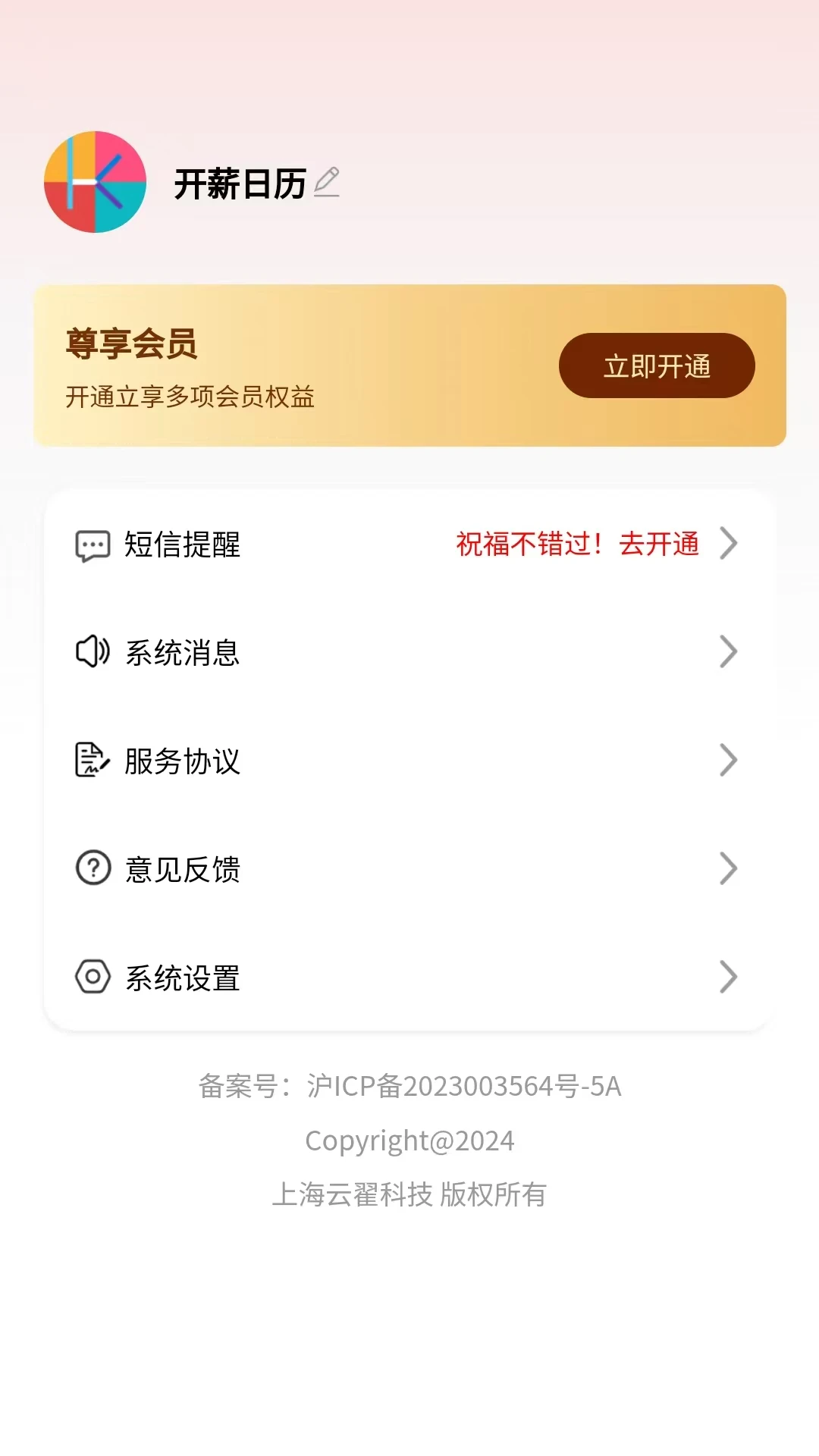Click the pencil edit icon next to 开薪日历
The height and width of the screenshot is (1456, 819).
point(327,182)
